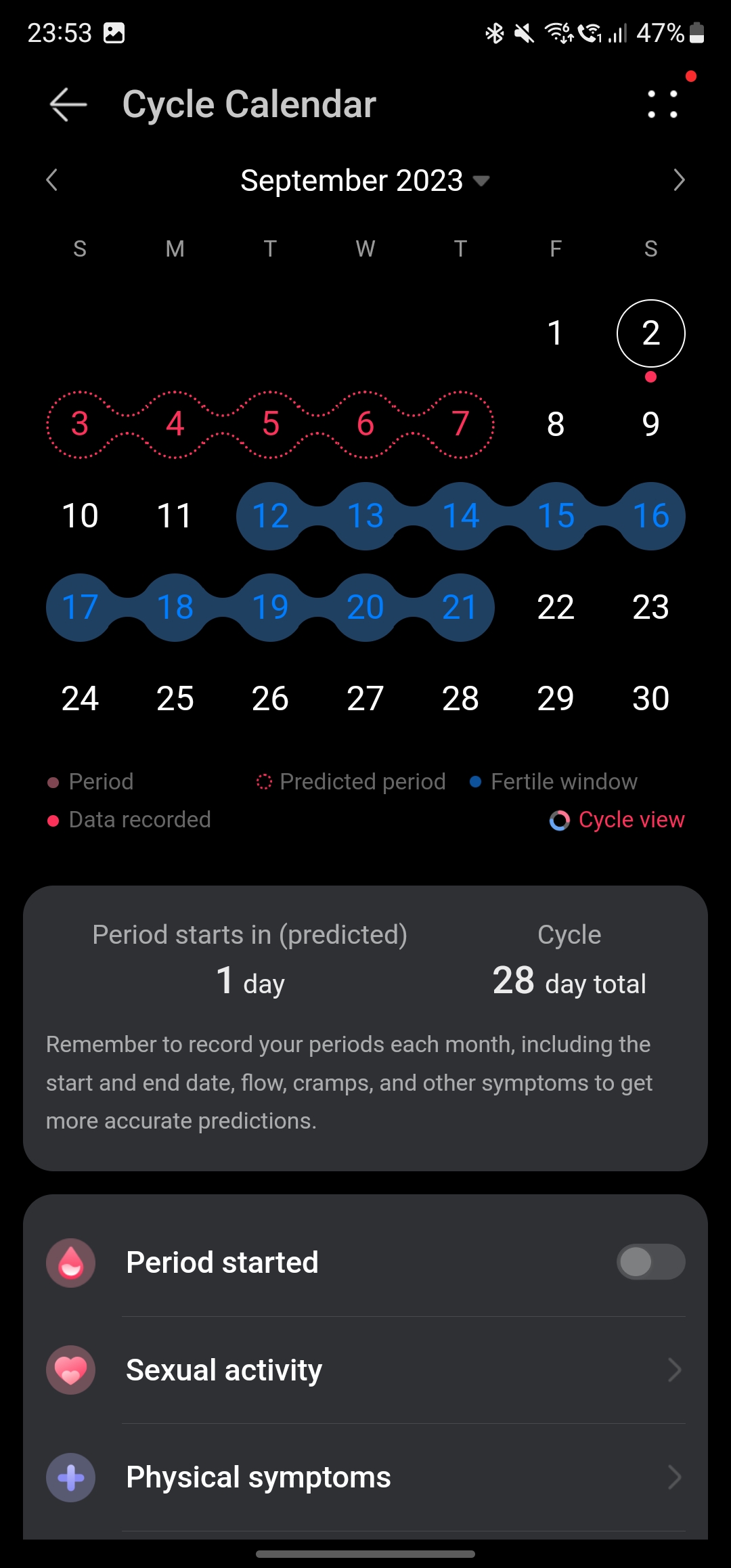Select September 2 on the calendar
The width and height of the screenshot is (731, 1568).
(651, 333)
